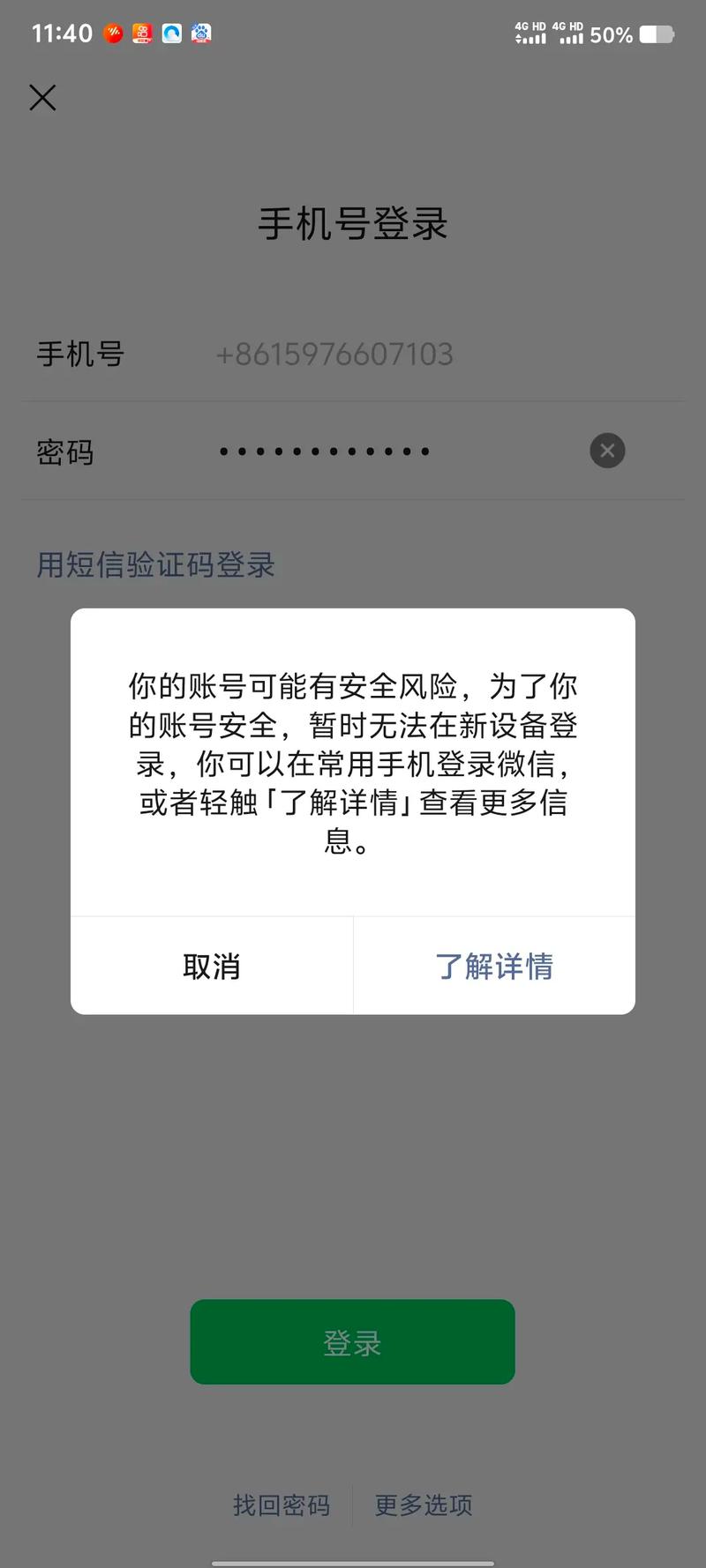
Task: Tap the red app notification icon in status bar
Action: coord(141,34)
